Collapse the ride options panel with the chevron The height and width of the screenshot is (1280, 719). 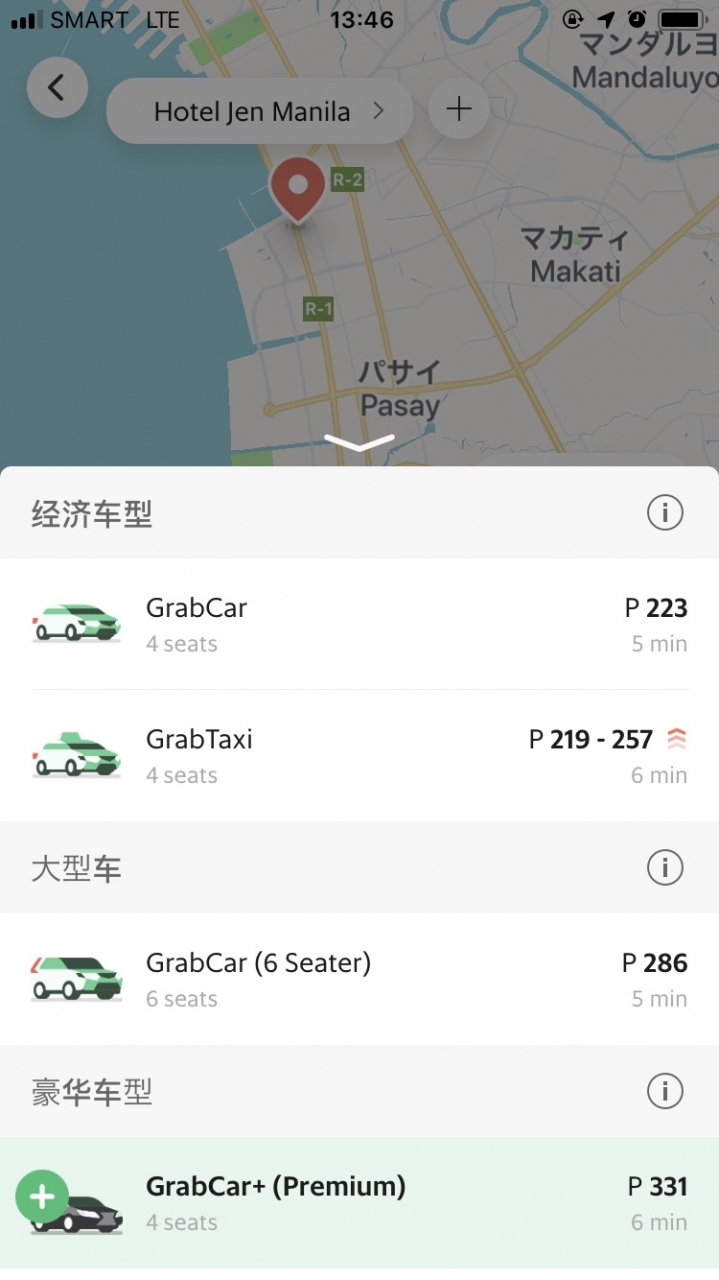pos(360,441)
